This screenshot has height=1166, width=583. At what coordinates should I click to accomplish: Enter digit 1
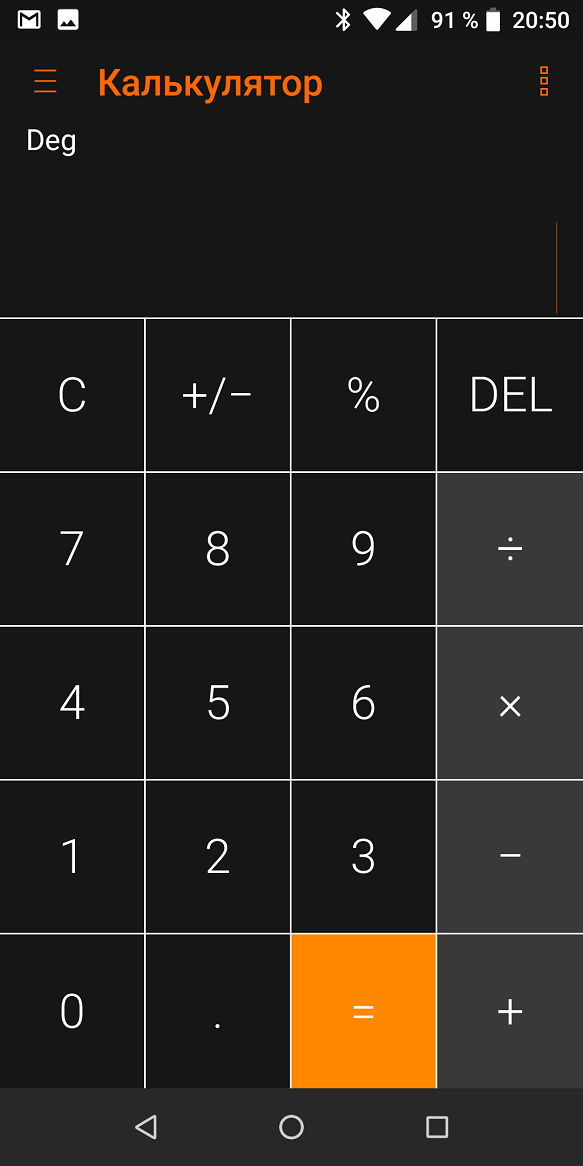tap(72, 857)
